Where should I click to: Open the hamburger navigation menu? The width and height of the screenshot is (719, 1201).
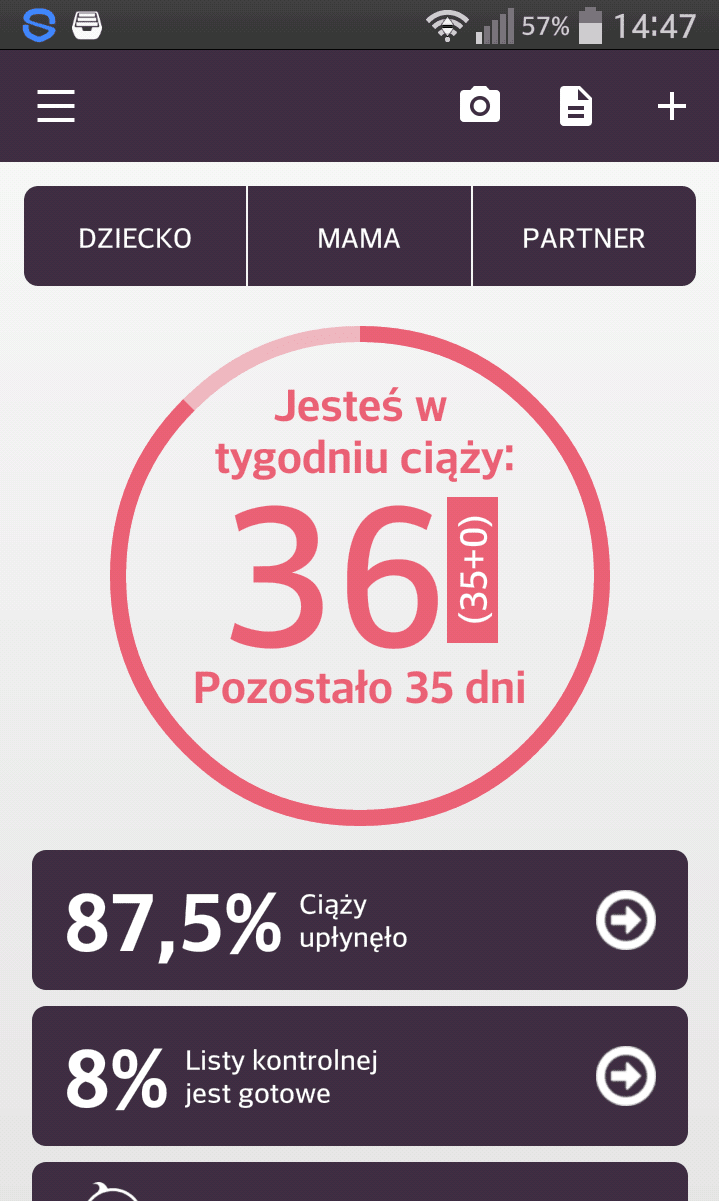coord(56,106)
